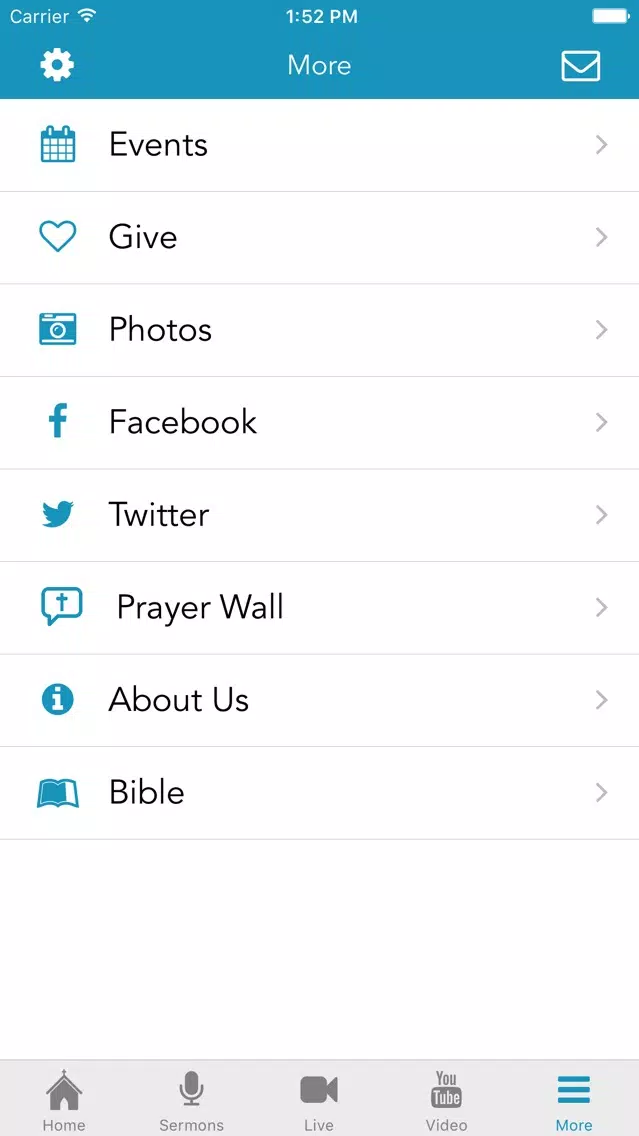Open the mail envelope icon
639x1136 pixels.
(580, 66)
